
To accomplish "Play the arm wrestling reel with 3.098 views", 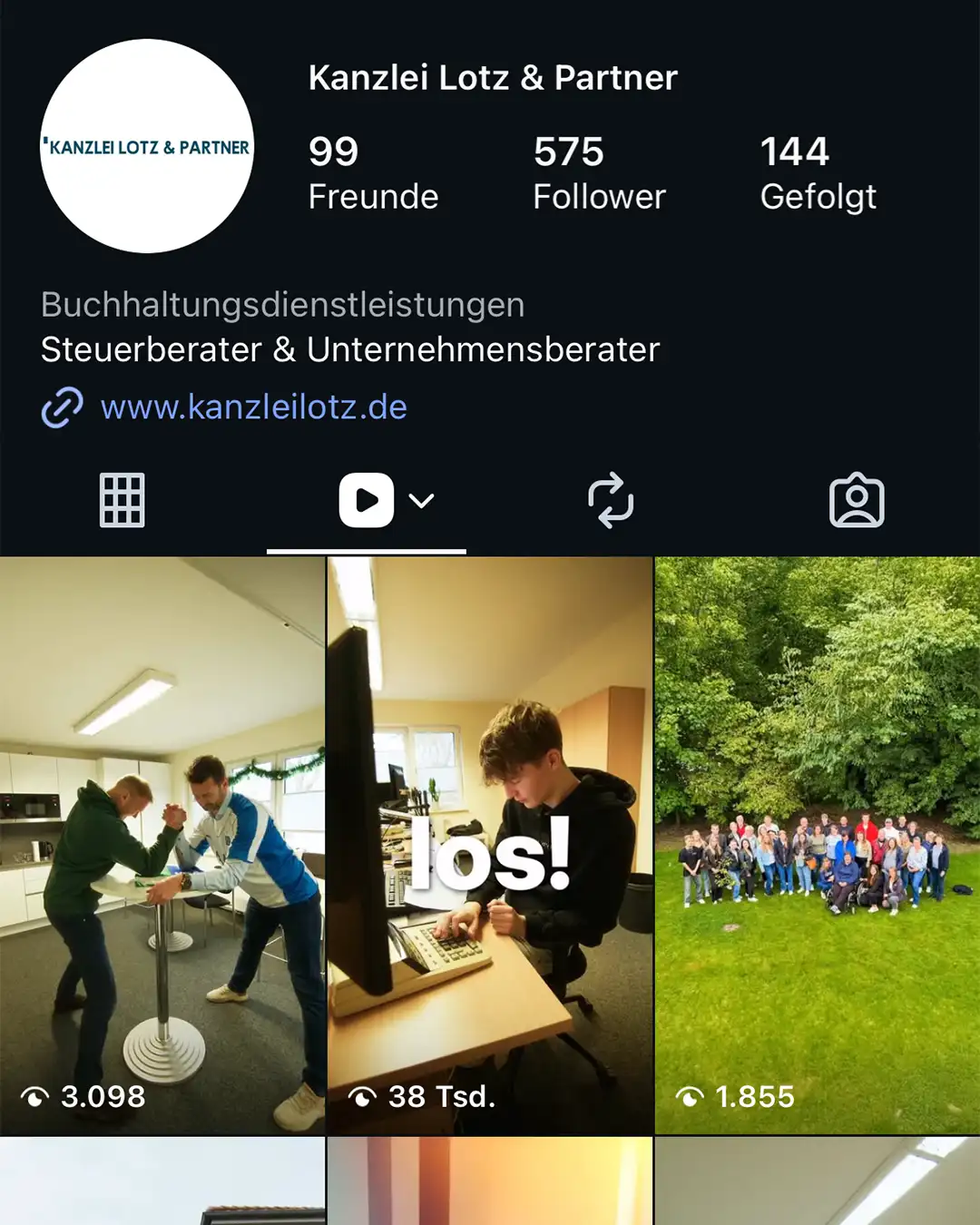I will (x=162, y=844).
